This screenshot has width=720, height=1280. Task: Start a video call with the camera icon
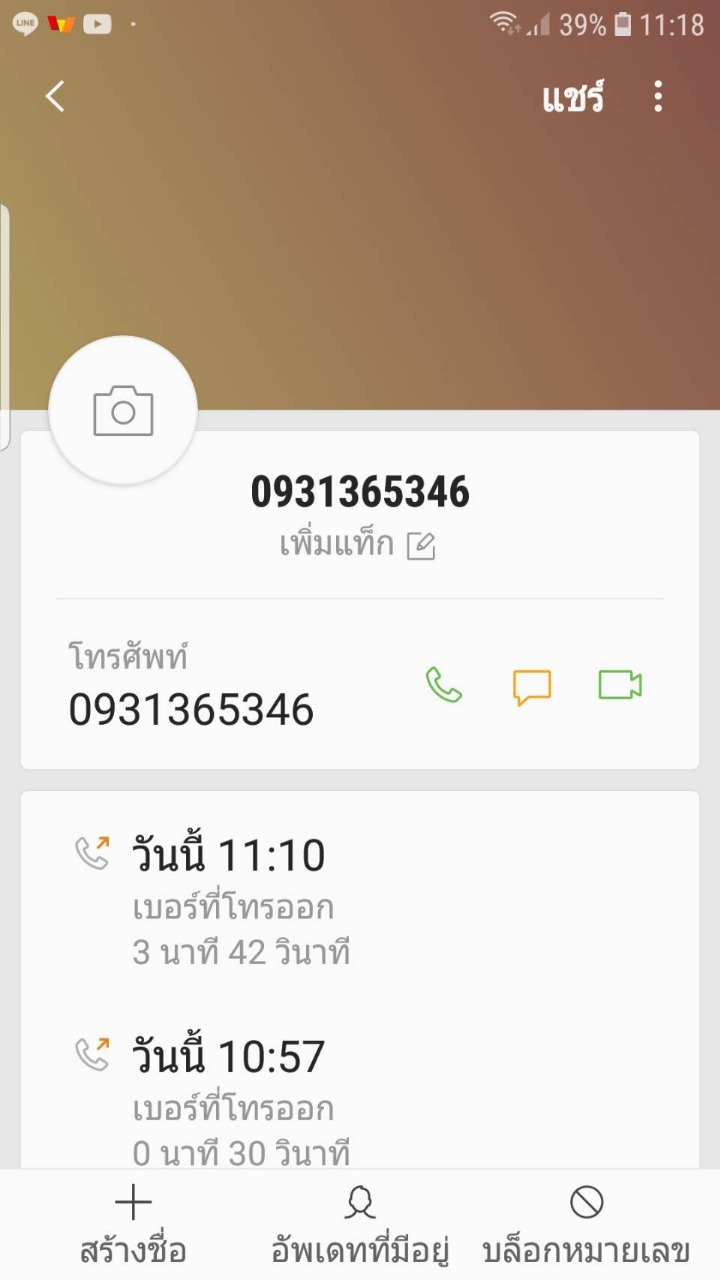[620, 685]
